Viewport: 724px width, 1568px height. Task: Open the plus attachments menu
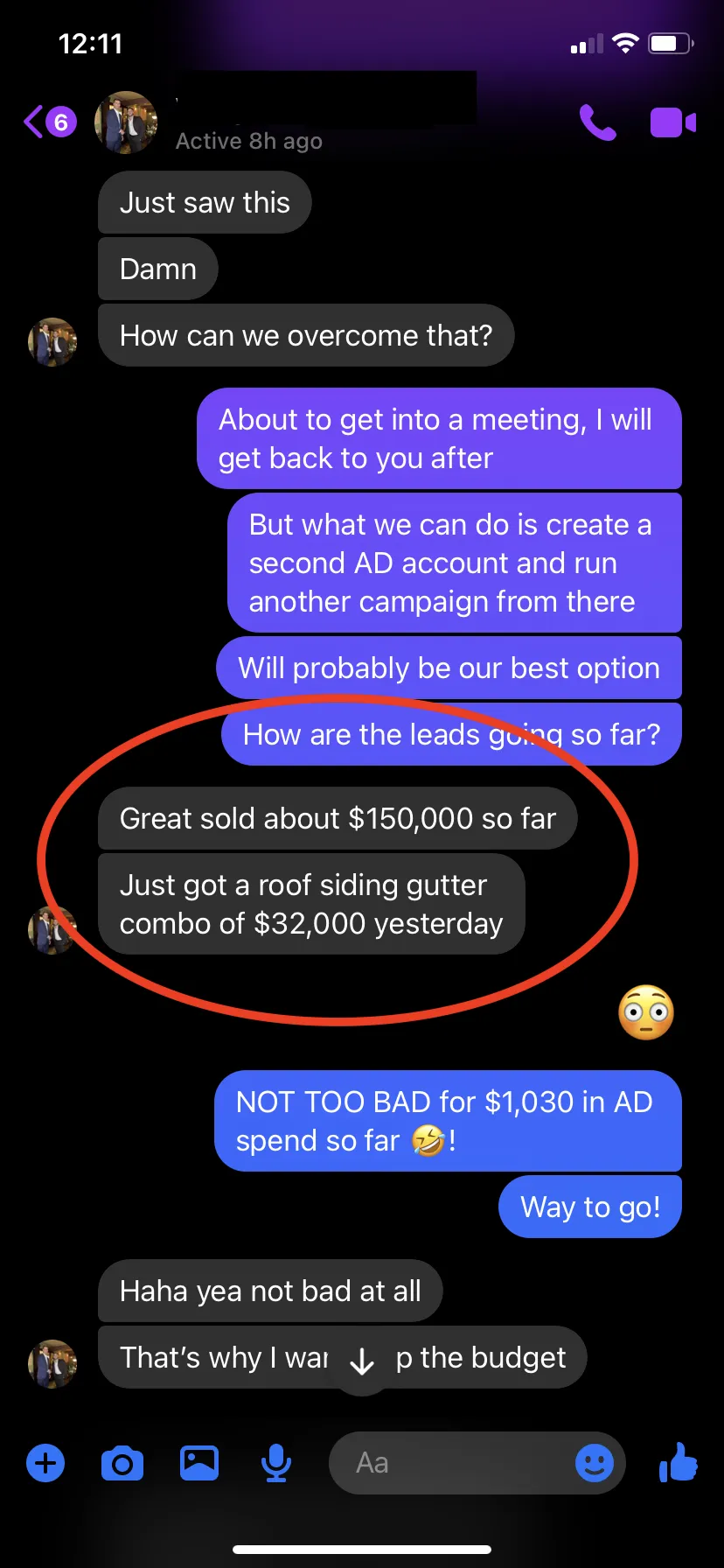45,1463
